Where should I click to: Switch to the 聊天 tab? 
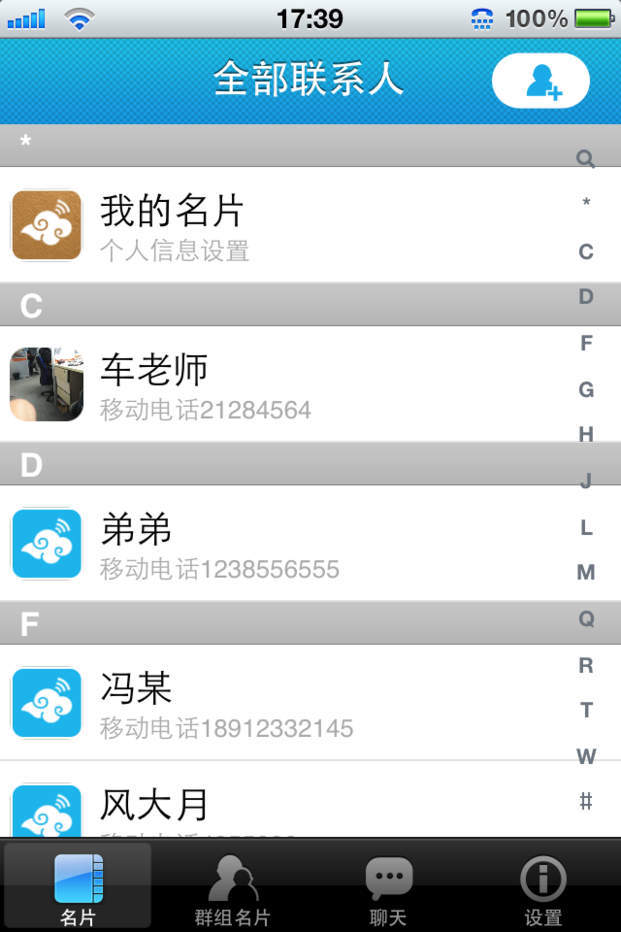(388, 888)
